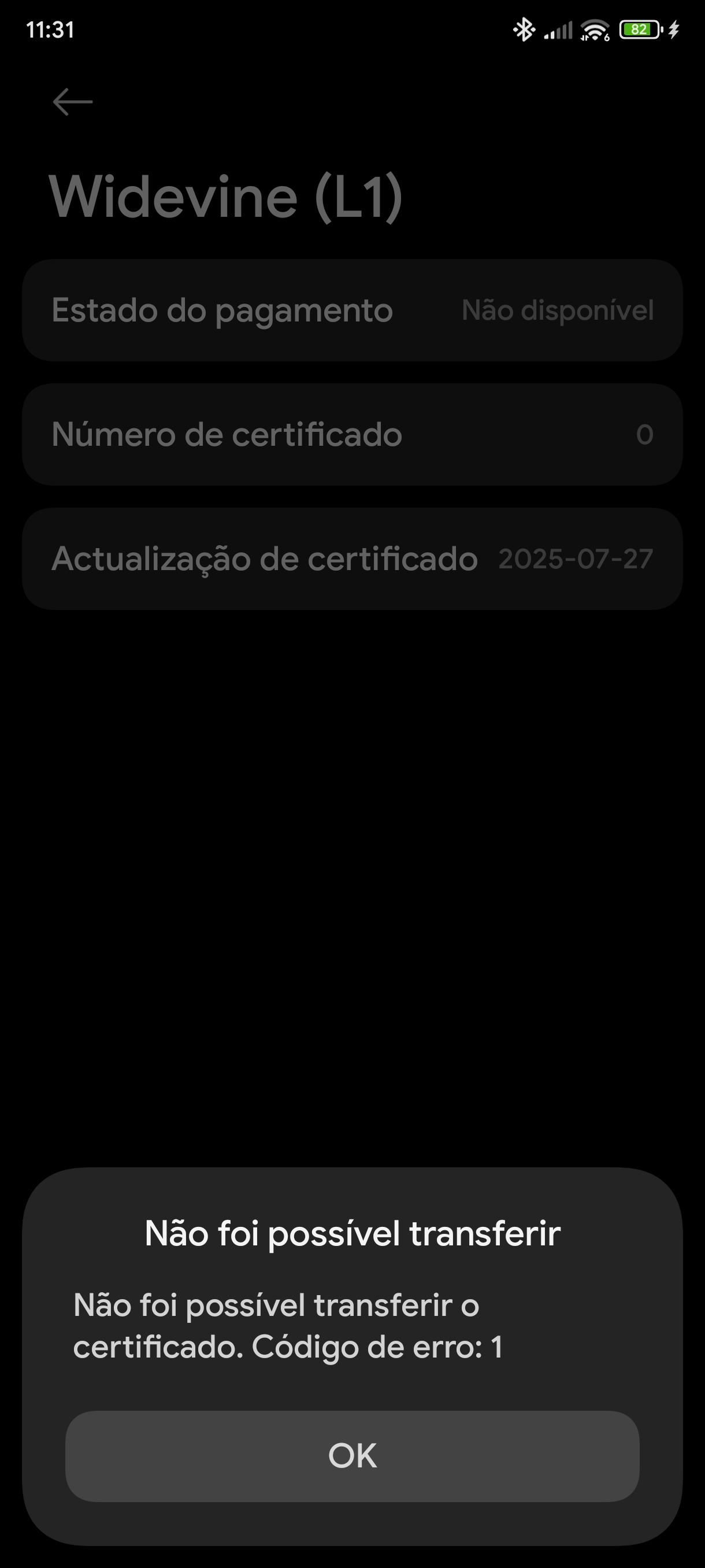The width and height of the screenshot is (705, 1568).
Task: Go back using the top arrow
Action: click(x=72, y=102)
